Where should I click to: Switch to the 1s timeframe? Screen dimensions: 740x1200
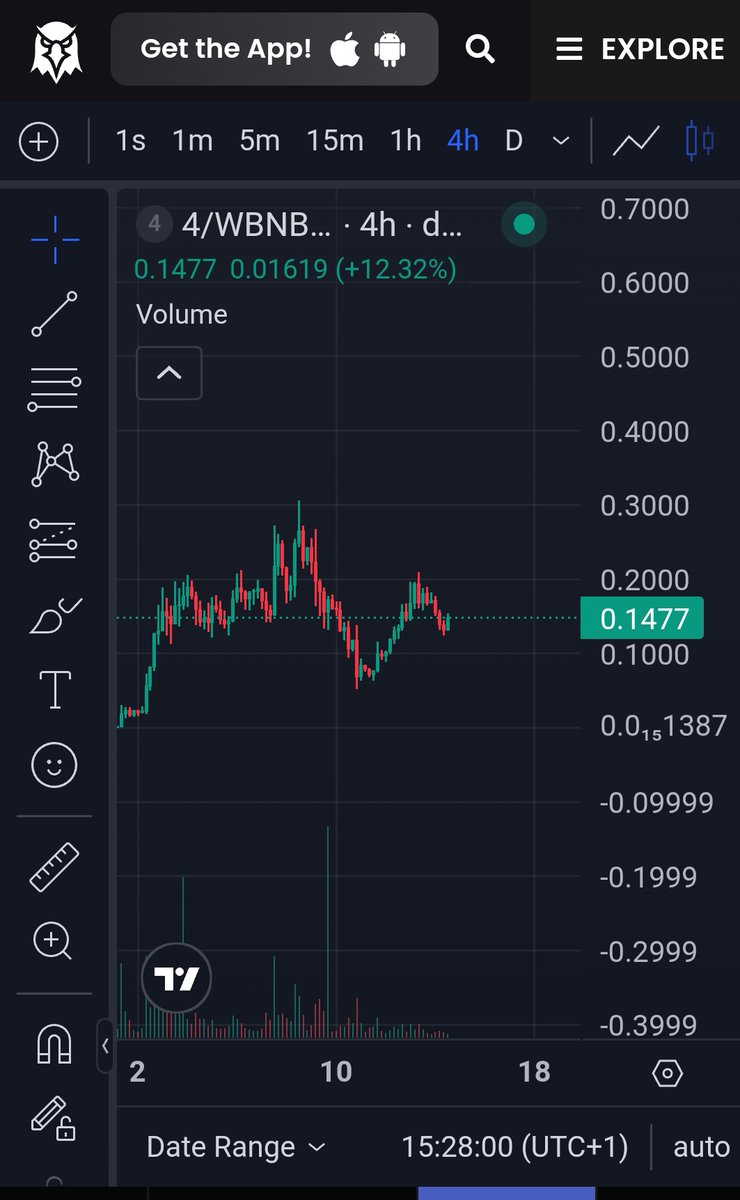point(130,141)
